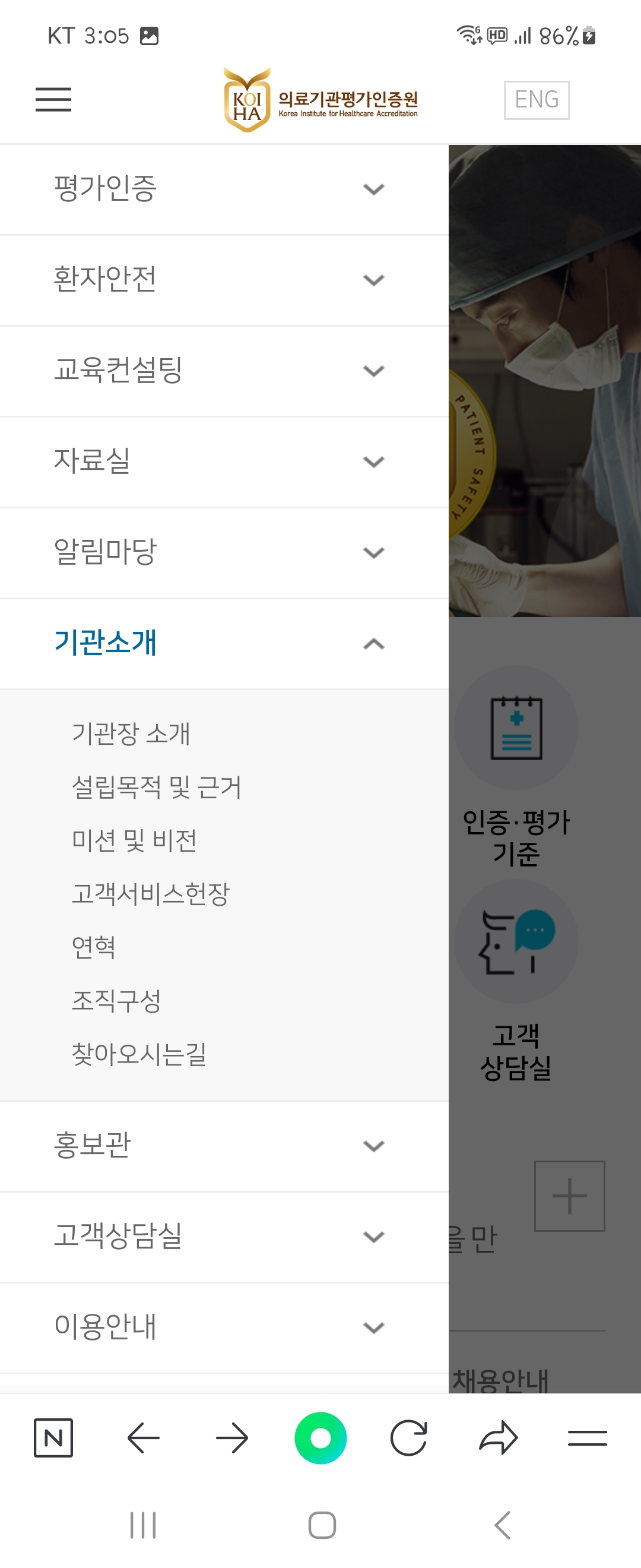This screenshot has height=1568, width=641.
Task: Expand the 홍보관 menu section
Action: click(x=224, y=1145)
